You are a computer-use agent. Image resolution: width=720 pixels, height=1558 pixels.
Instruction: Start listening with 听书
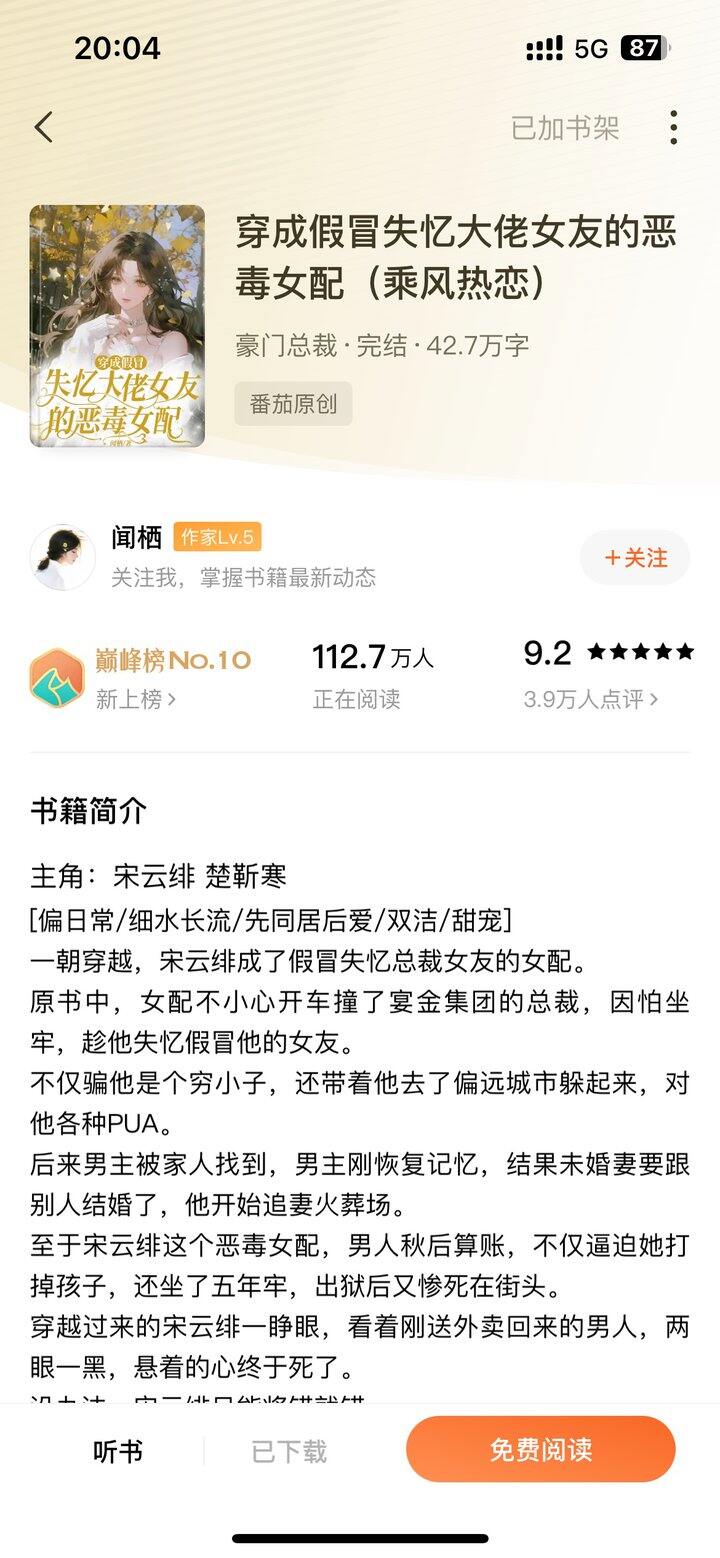click(118, 1451)
